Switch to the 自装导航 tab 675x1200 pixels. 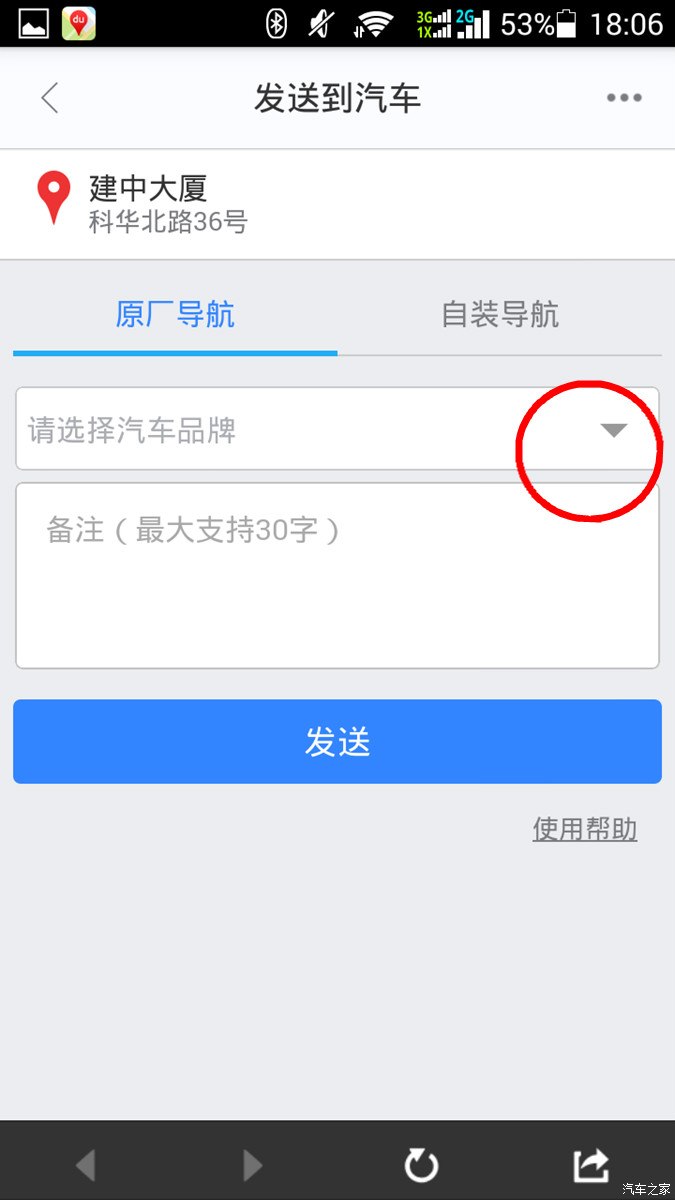click(500, 315)
